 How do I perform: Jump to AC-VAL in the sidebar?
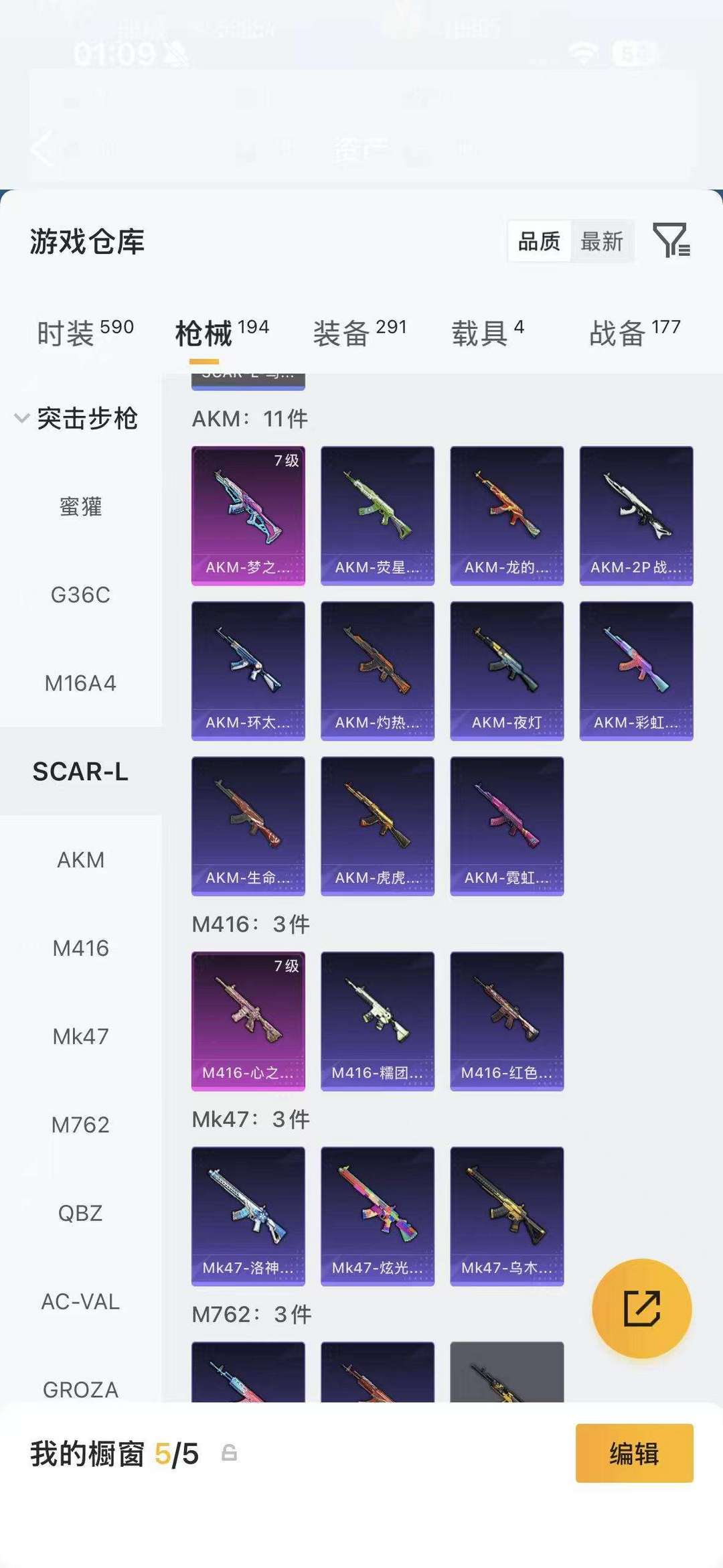click(80, 1301)
